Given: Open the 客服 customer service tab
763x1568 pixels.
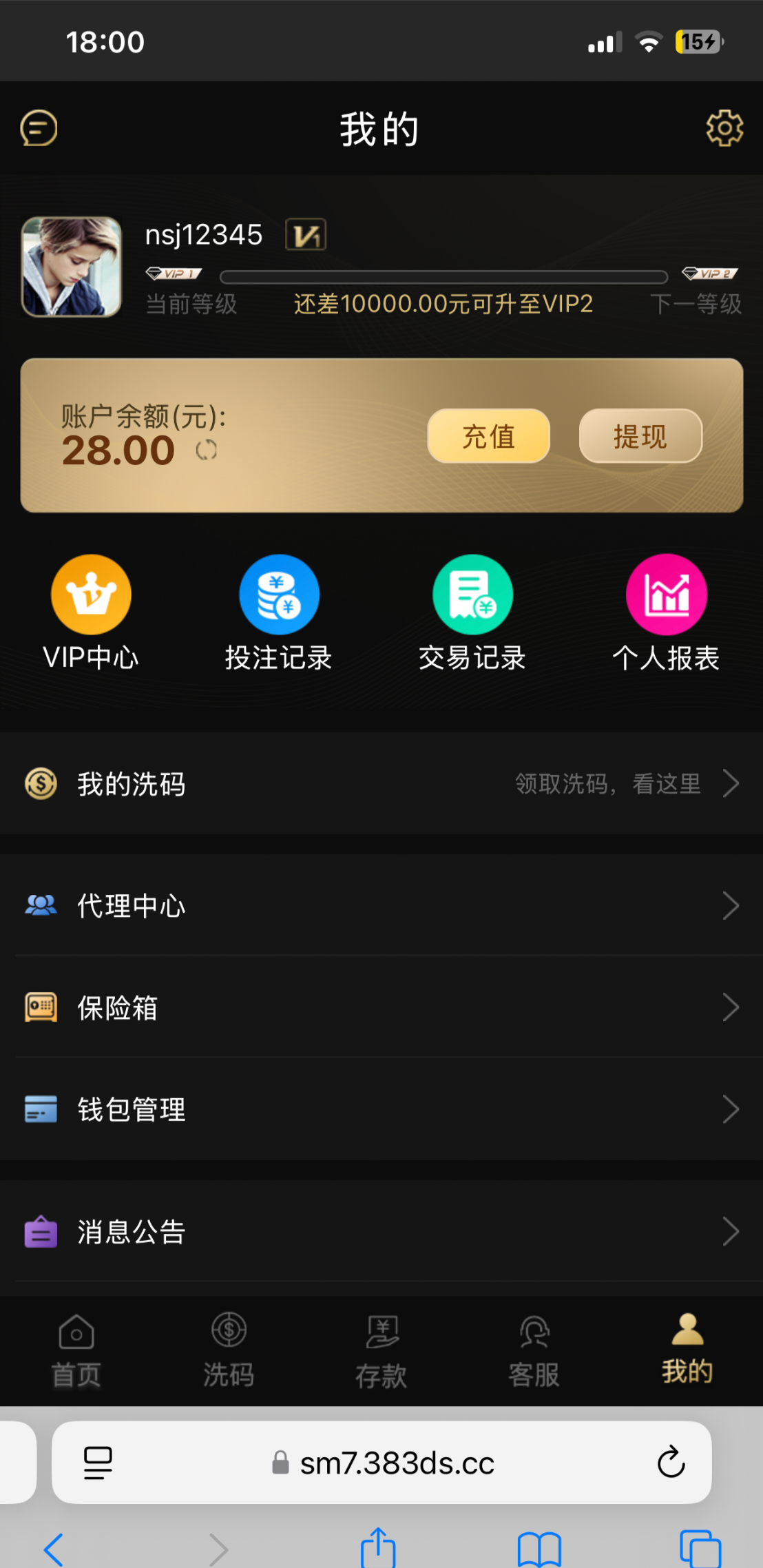Looking at the screenshot, I should tap(534, 1350).
